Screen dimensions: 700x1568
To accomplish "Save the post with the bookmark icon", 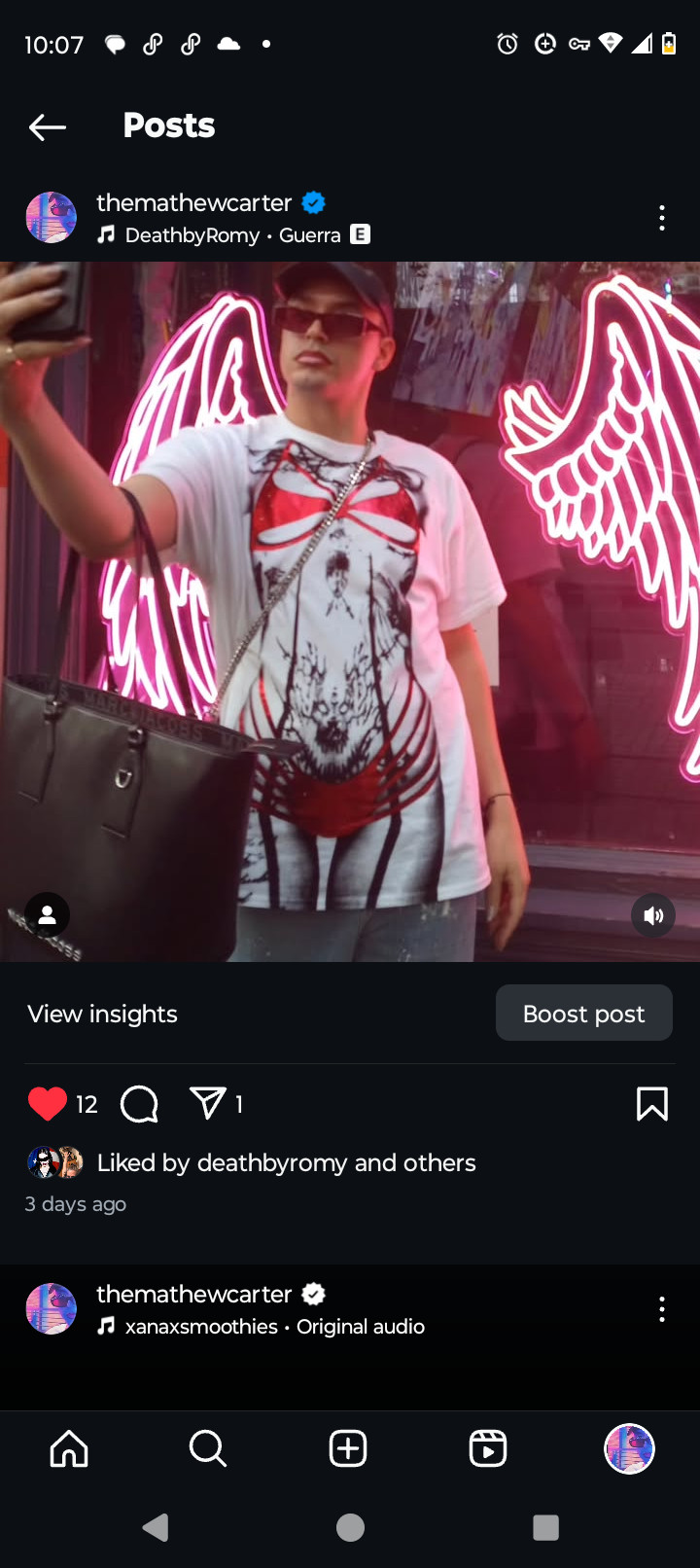I will (x=651, y=1104).
